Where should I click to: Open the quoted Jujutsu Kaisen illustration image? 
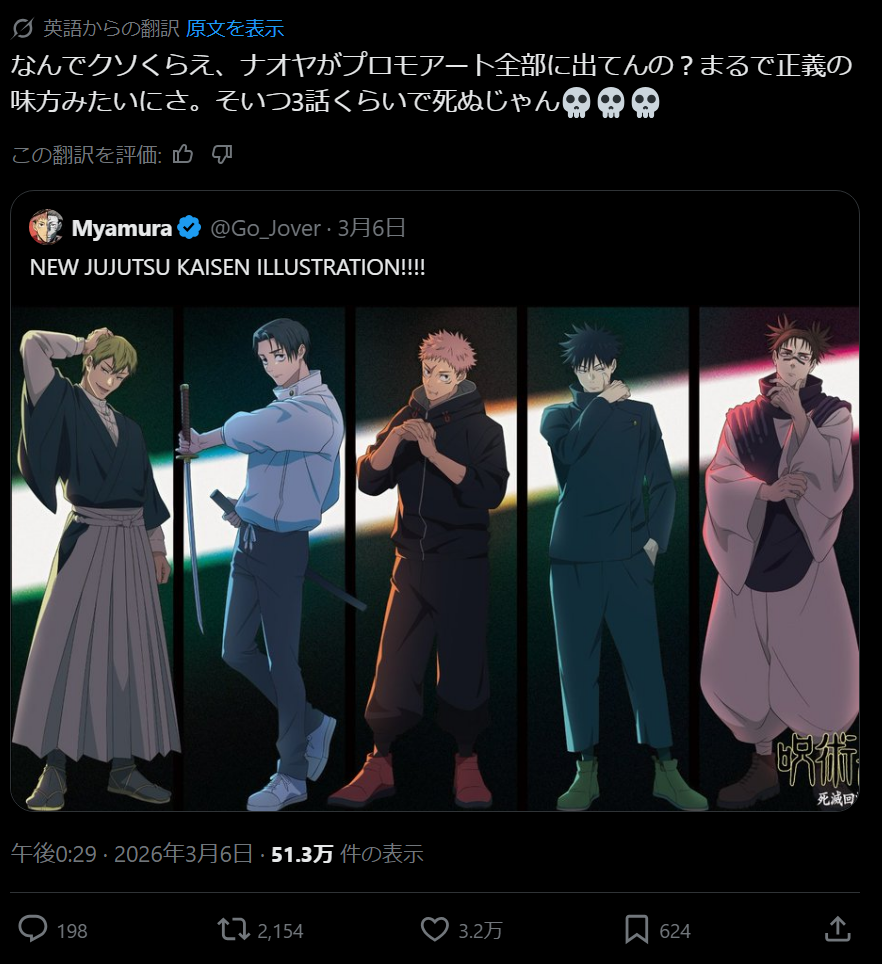(435, 558)
